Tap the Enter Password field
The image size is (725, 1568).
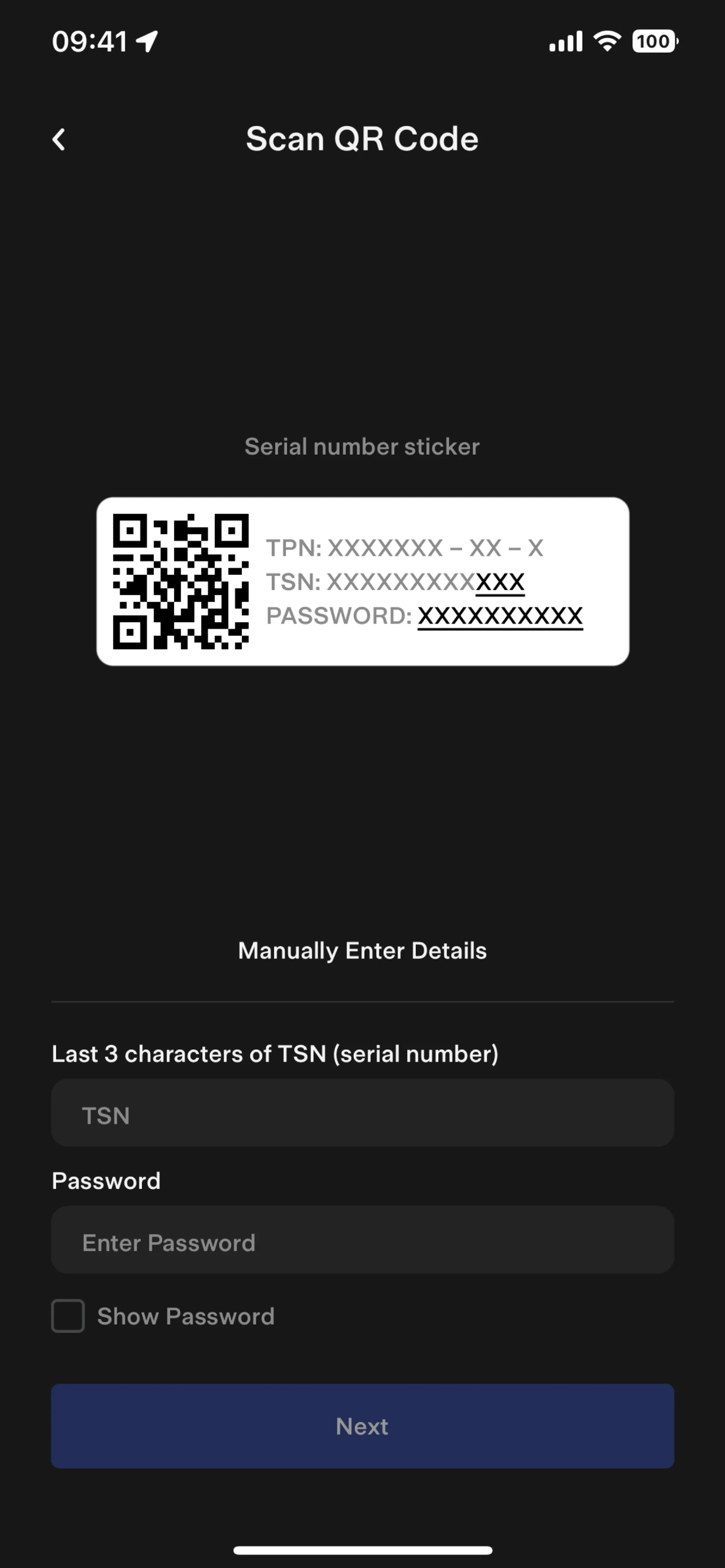point(362,1240)
